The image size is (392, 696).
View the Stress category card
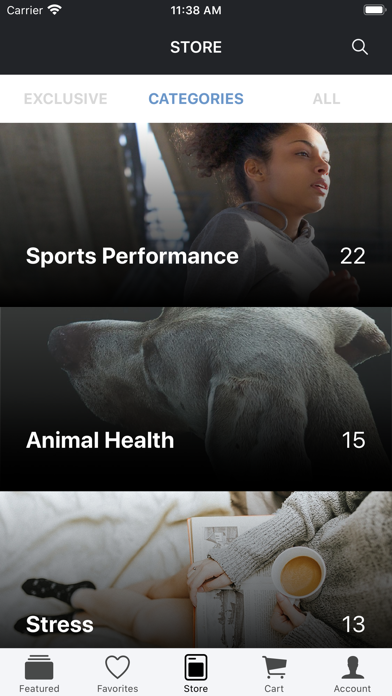point(196,570)
